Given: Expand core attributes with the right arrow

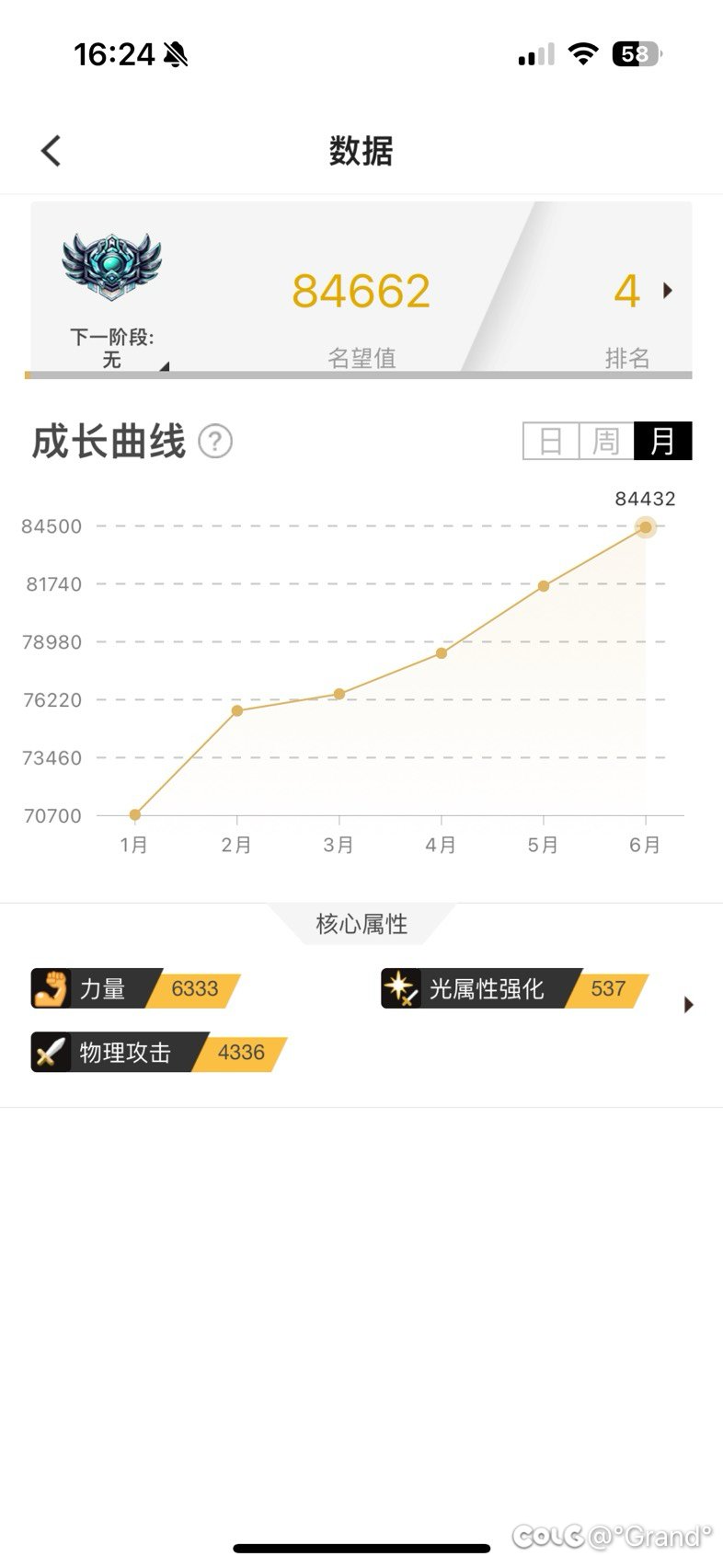Looking at the screenshot, I should point(689,1005).
